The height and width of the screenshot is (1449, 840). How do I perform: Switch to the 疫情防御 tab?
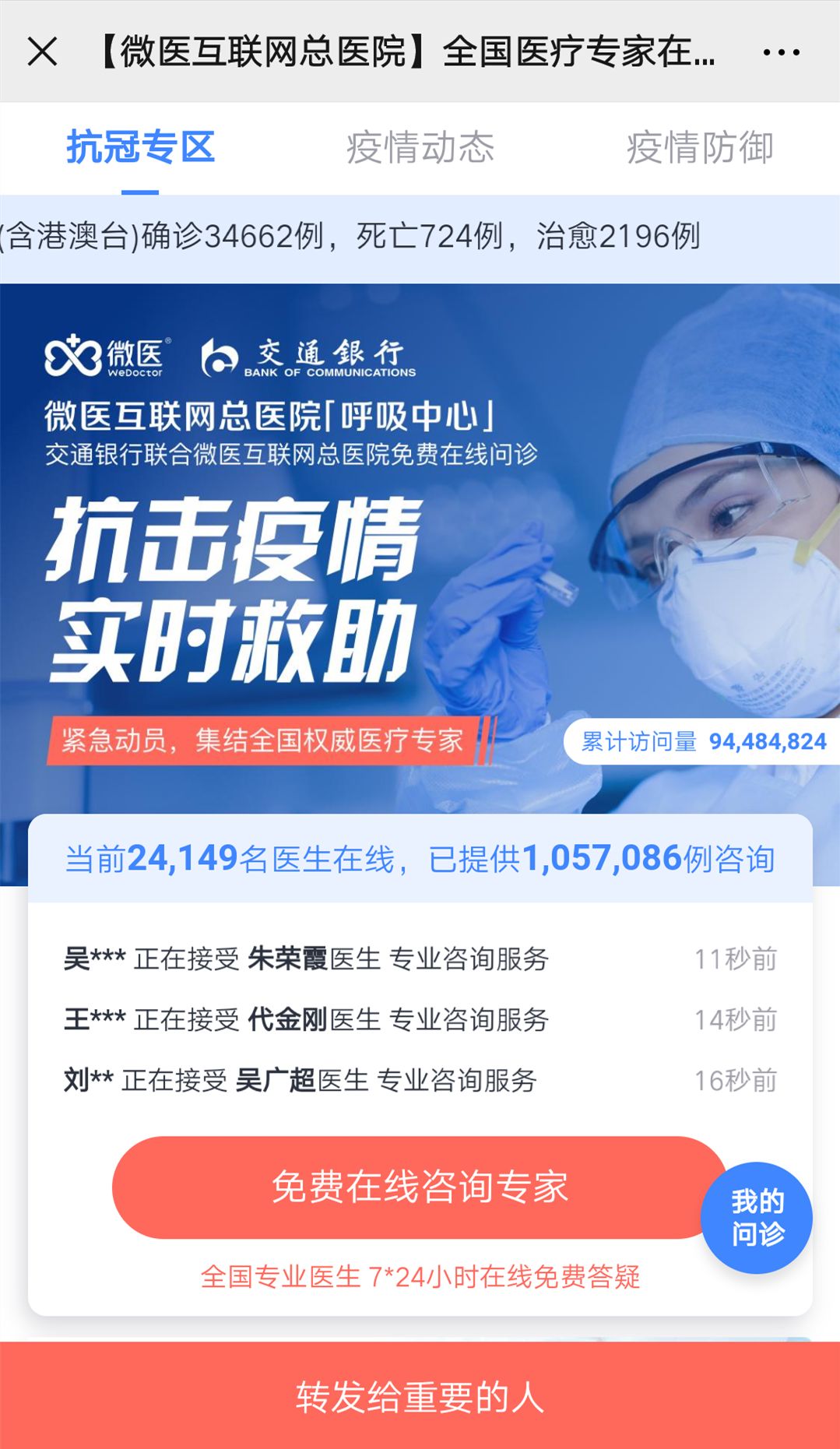tap(699, 148)
